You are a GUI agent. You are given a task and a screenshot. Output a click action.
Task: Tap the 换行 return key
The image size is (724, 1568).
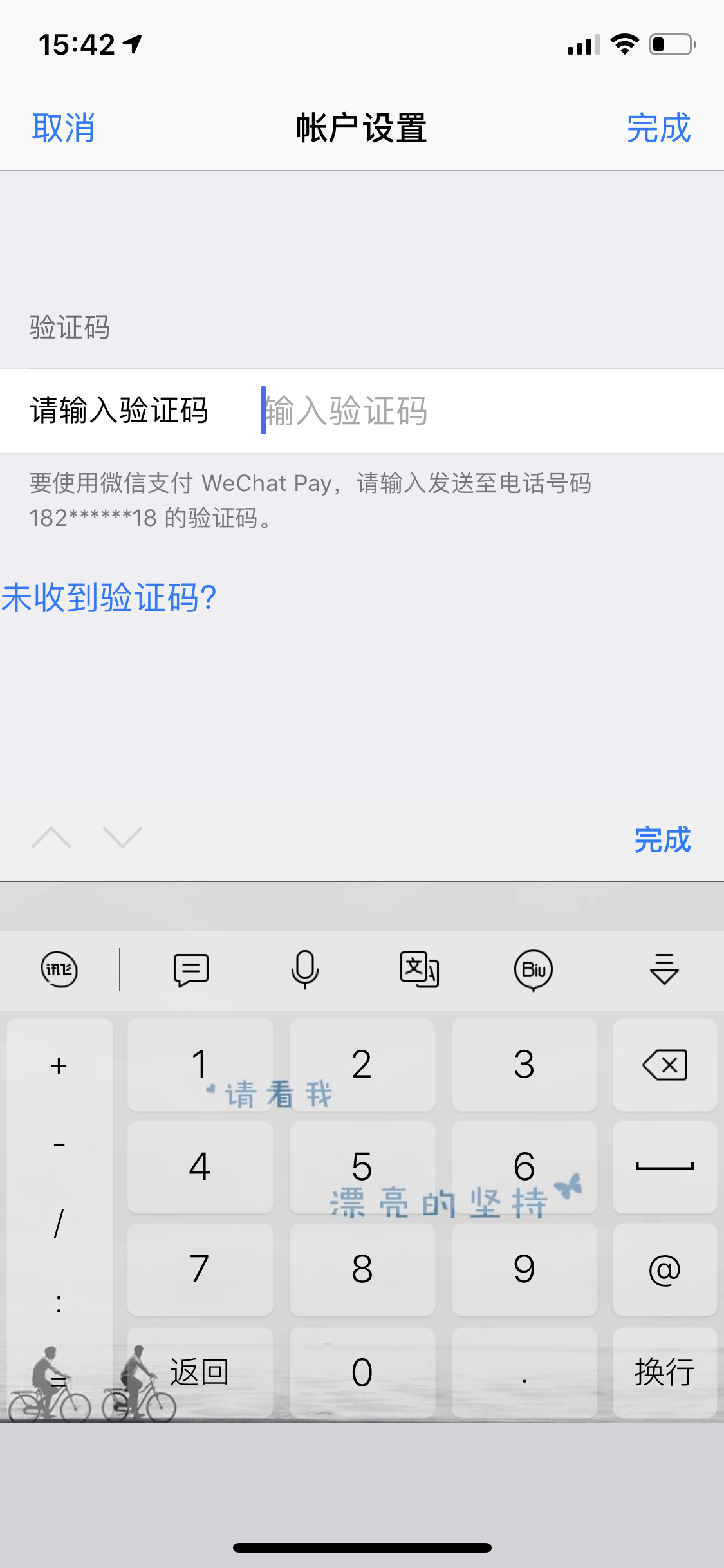pyautogui.click(x=665, y=1372)
